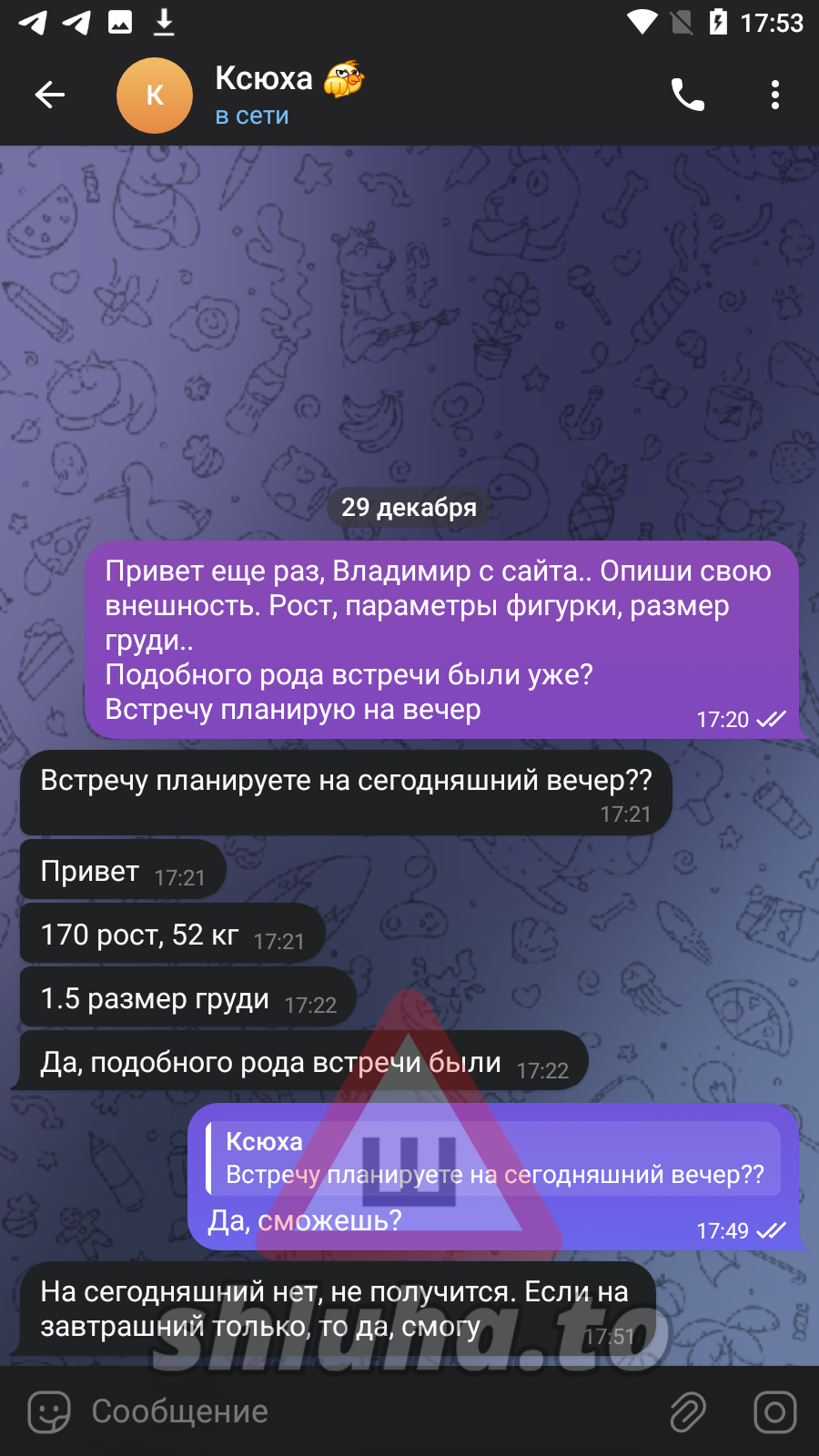Go back to the chat list

(x=50, y=95)
